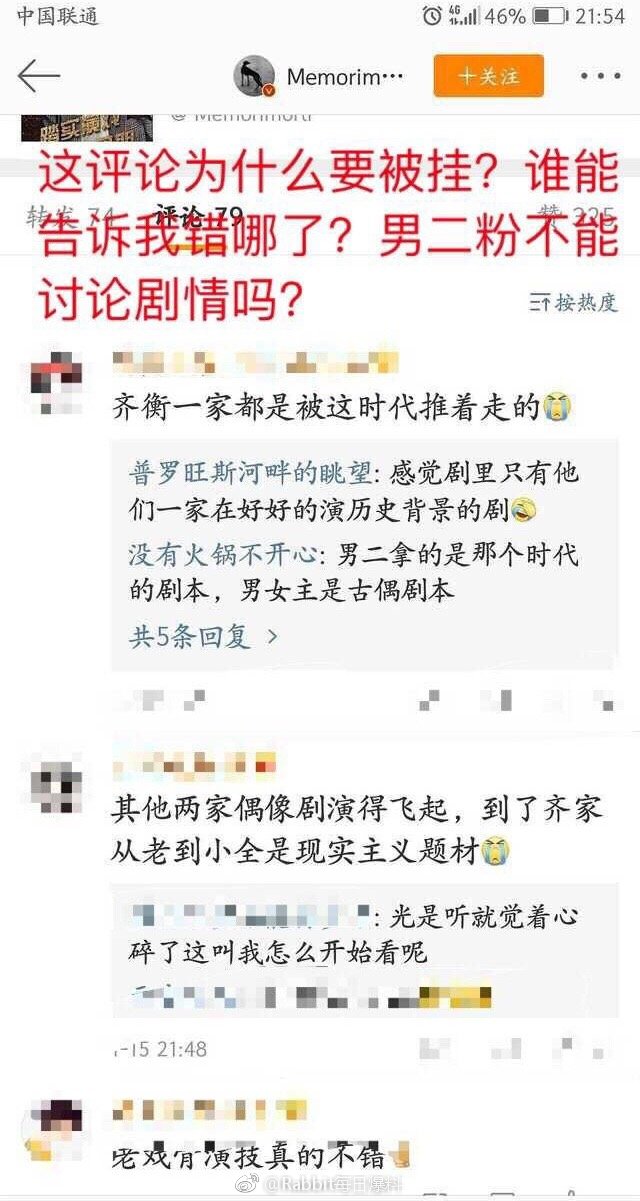
Task: Go back using the arrow
Action: pos(39,76)
